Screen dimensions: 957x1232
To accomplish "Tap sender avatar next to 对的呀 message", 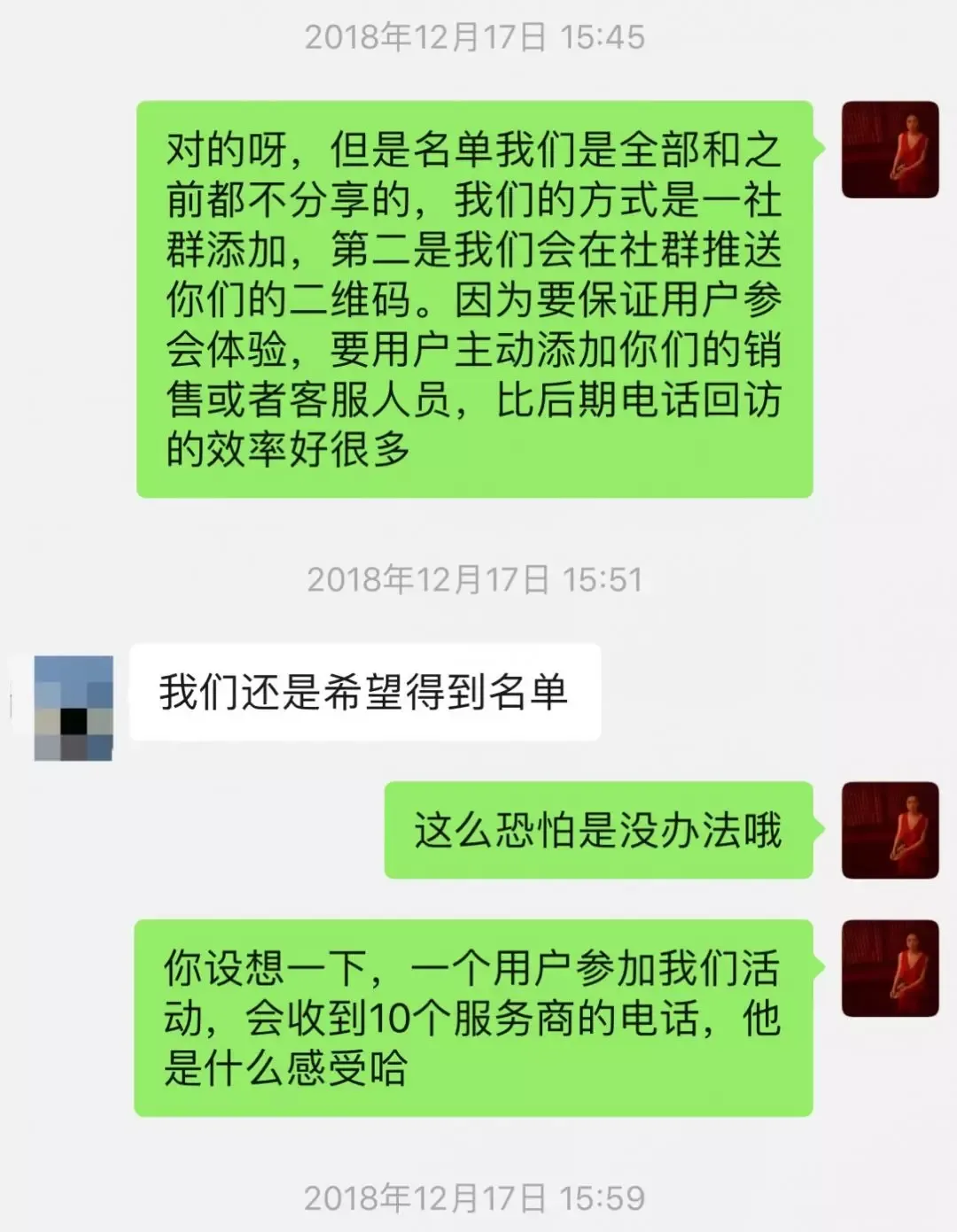I will coord(889,150).
